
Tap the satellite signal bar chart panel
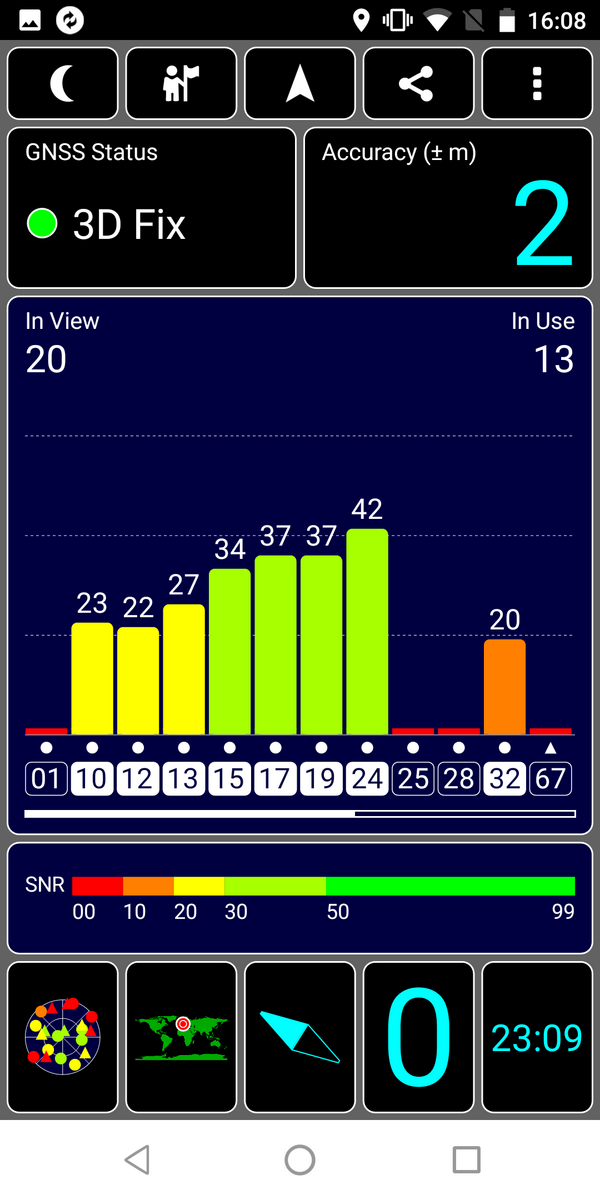(300, 565)
